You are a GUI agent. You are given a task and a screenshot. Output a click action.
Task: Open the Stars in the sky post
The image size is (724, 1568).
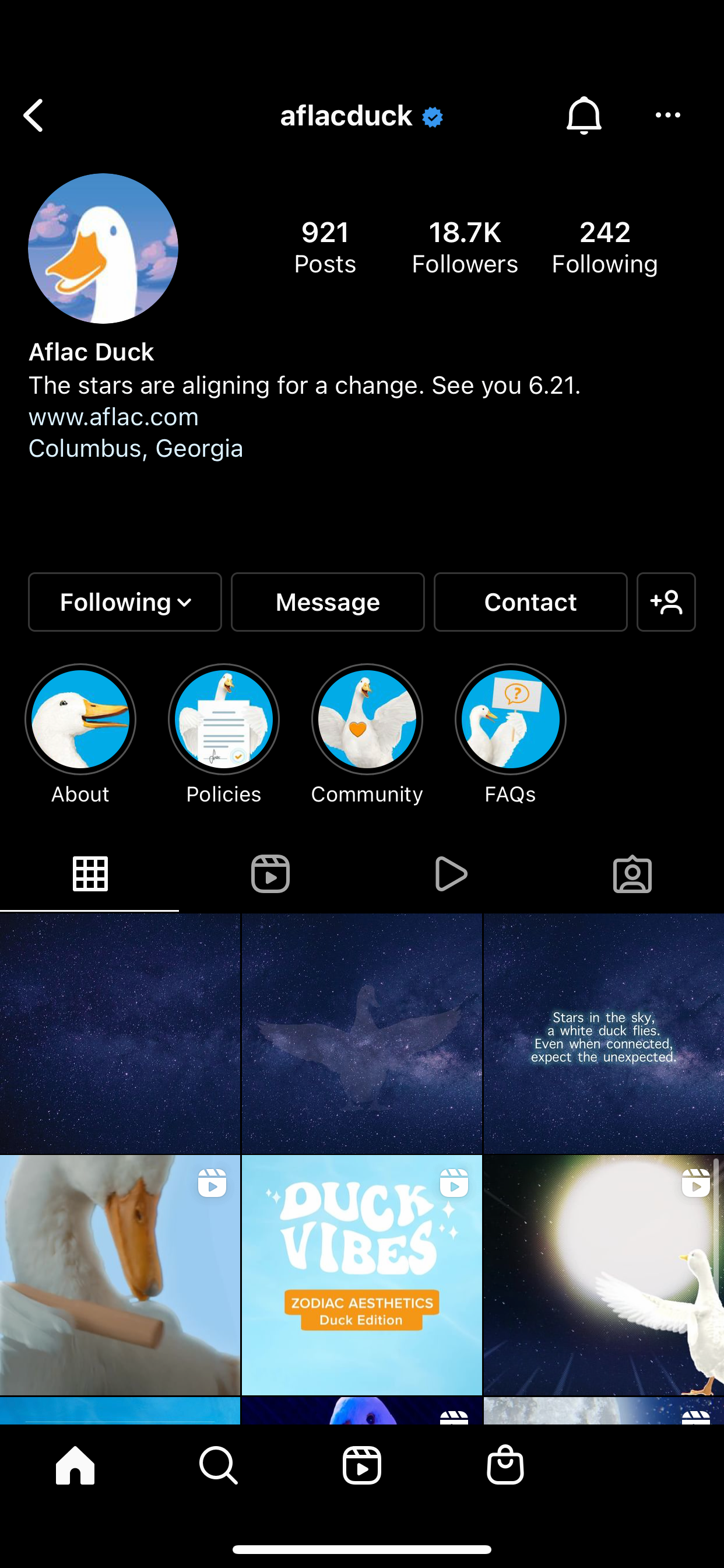pos(603,1034)
